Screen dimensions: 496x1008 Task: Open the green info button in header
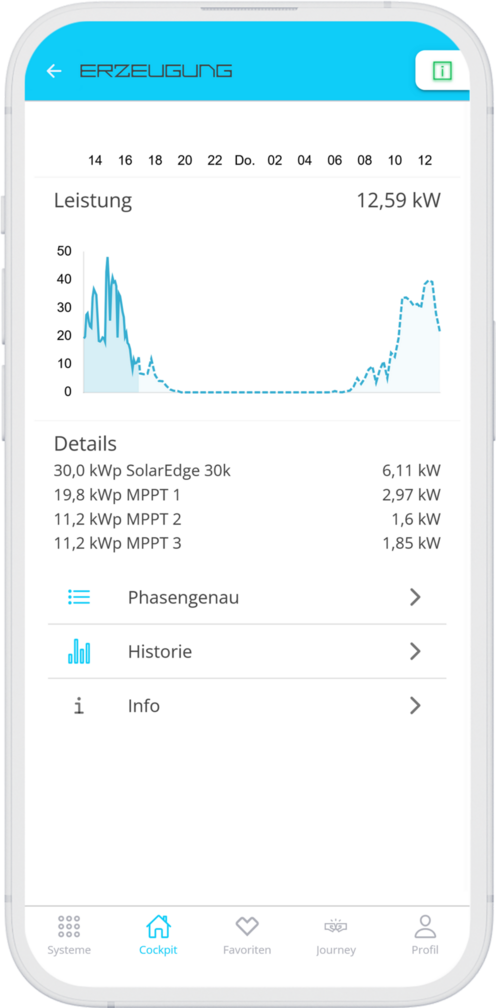442,71
